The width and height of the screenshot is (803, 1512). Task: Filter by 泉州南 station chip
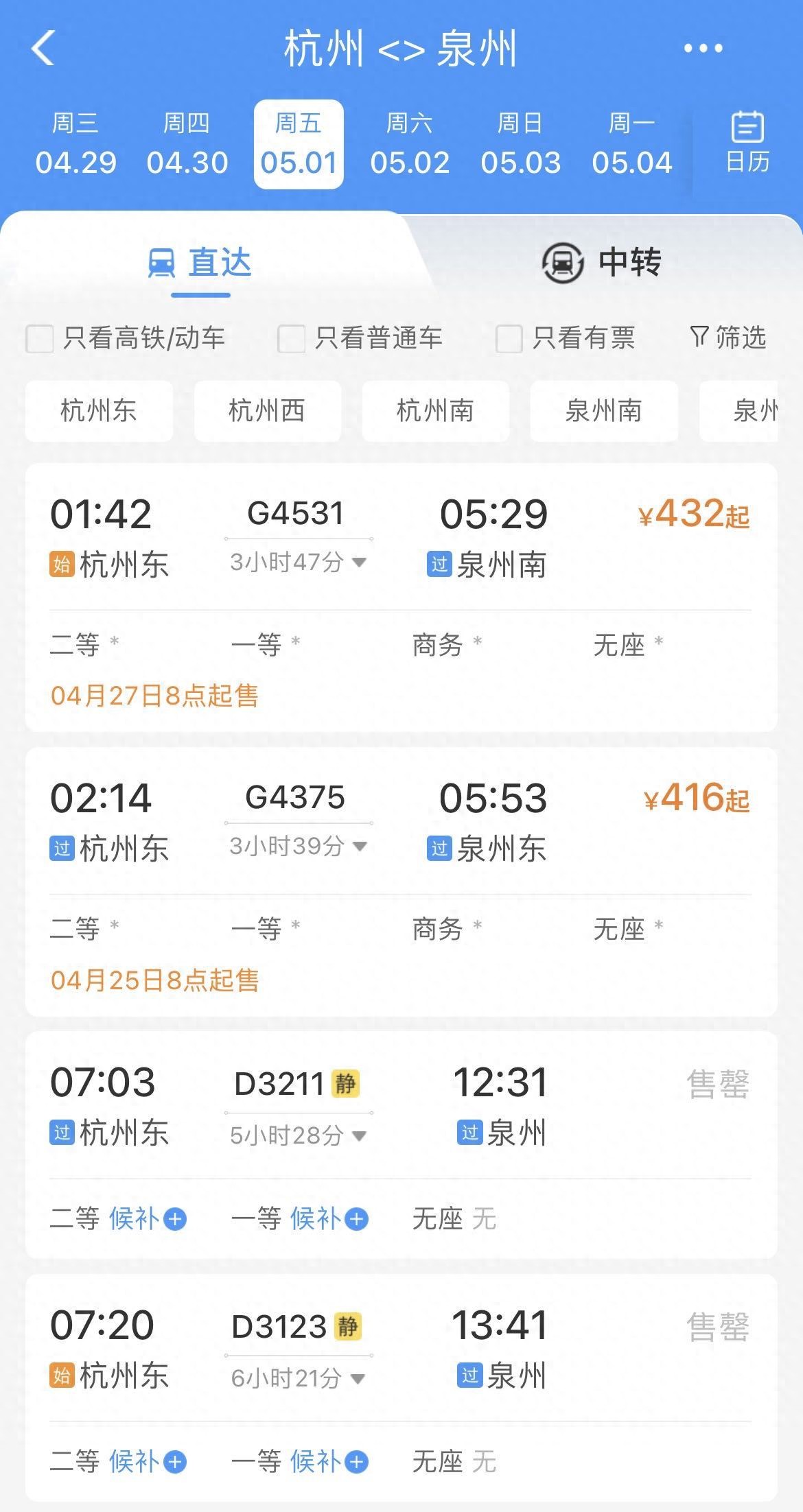tap(603, 411)
